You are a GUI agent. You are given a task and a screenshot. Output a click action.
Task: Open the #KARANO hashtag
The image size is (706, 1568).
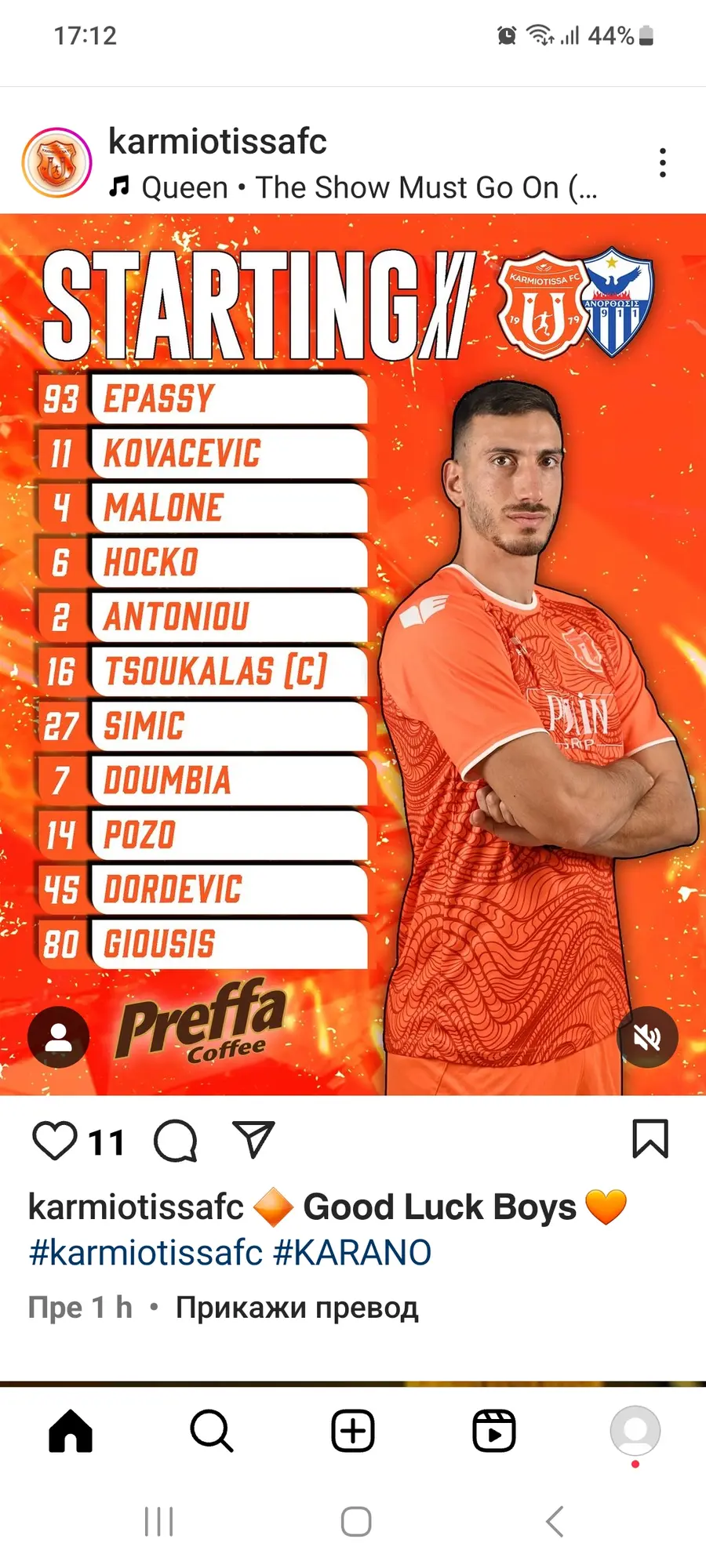352,1253
